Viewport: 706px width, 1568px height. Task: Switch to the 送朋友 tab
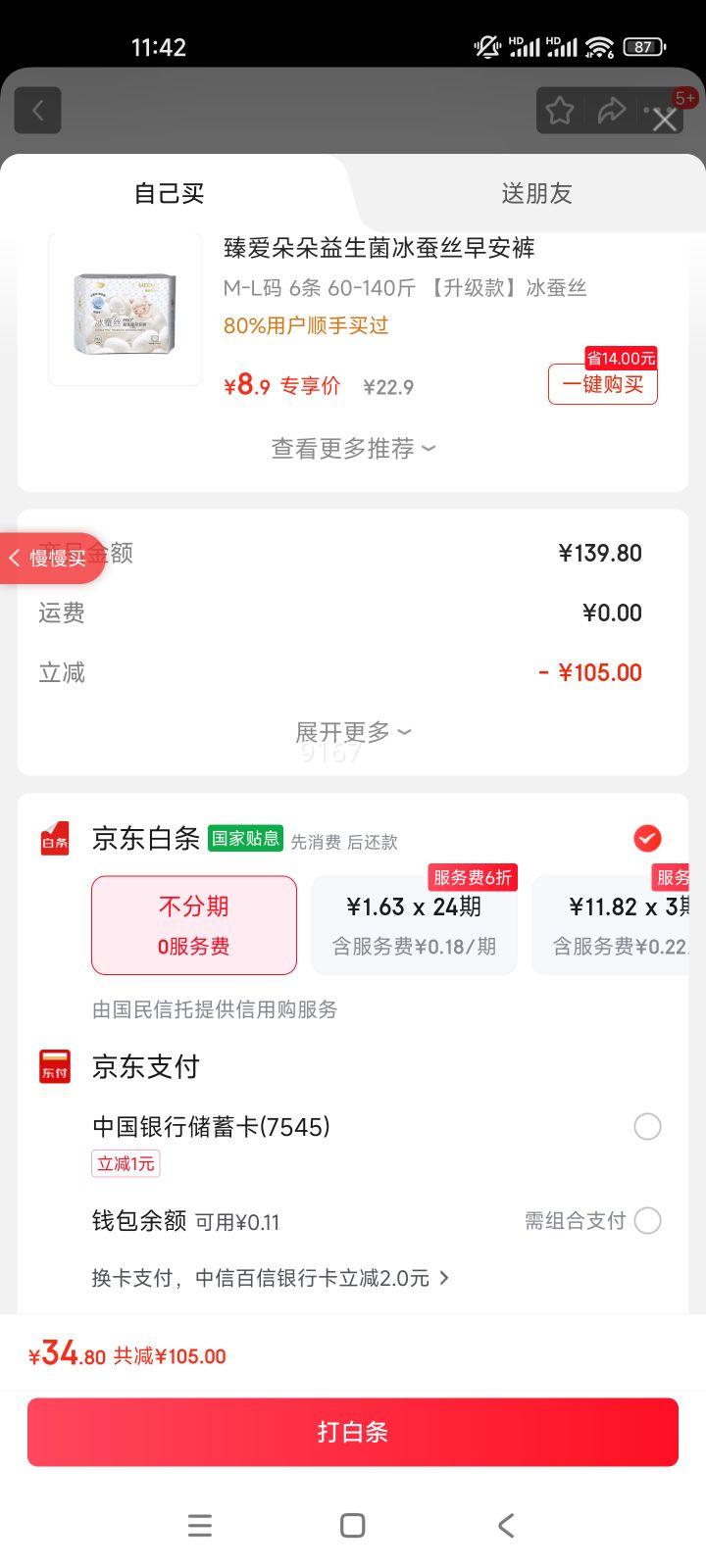536,193
